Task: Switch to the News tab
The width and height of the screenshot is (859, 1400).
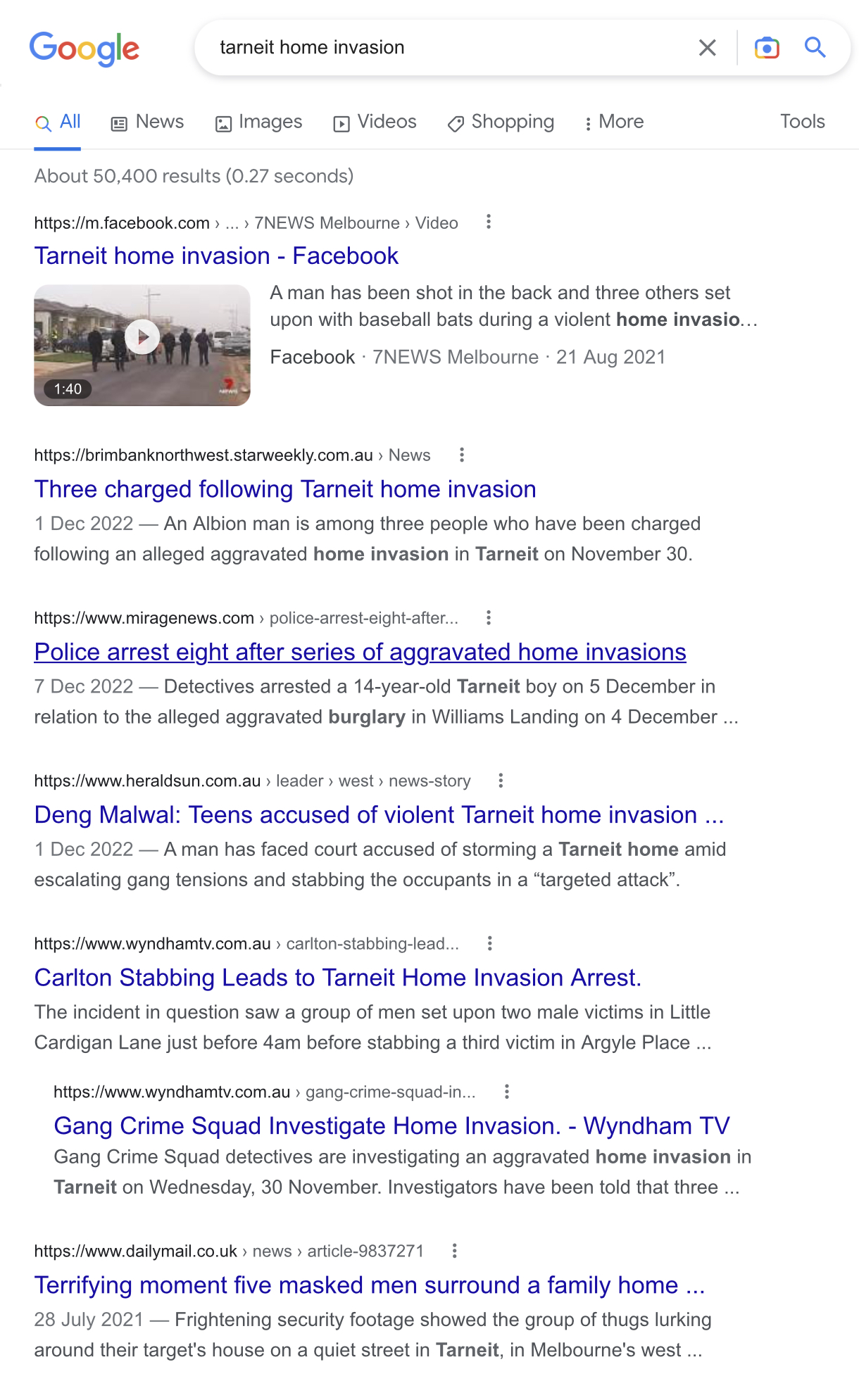Action: tap(148, 122)
